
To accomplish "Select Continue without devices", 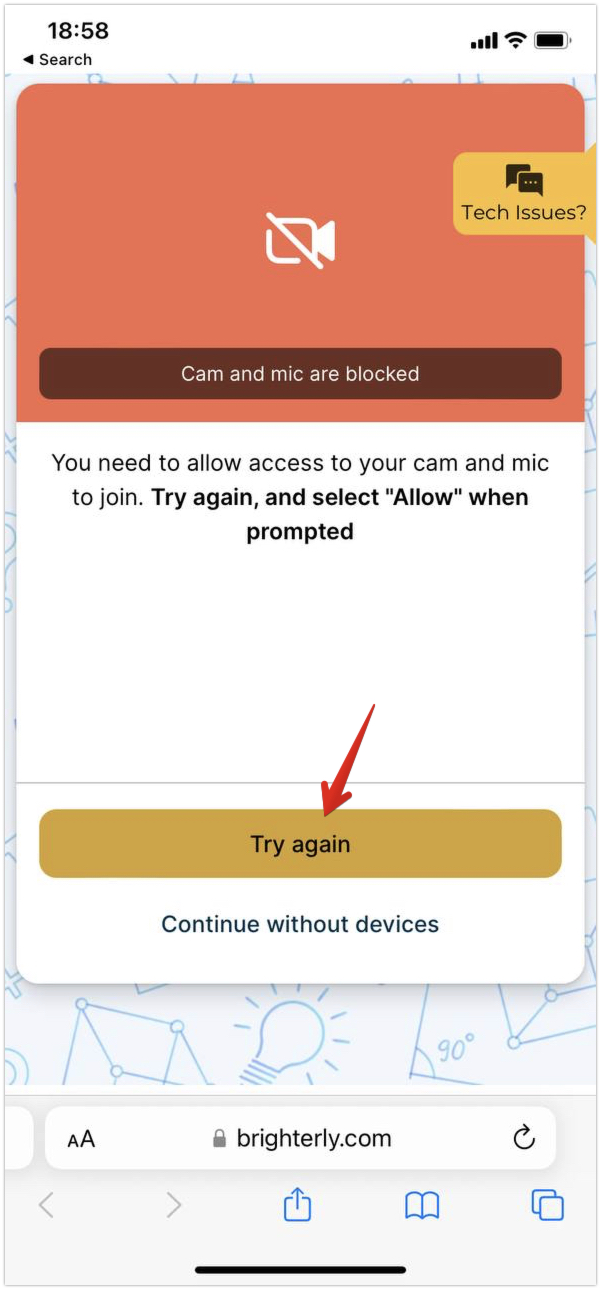I will 300,924.
